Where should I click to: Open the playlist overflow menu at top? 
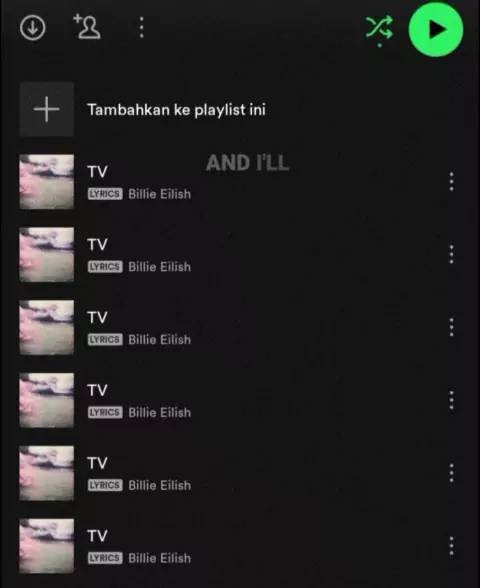click(141, 27)
